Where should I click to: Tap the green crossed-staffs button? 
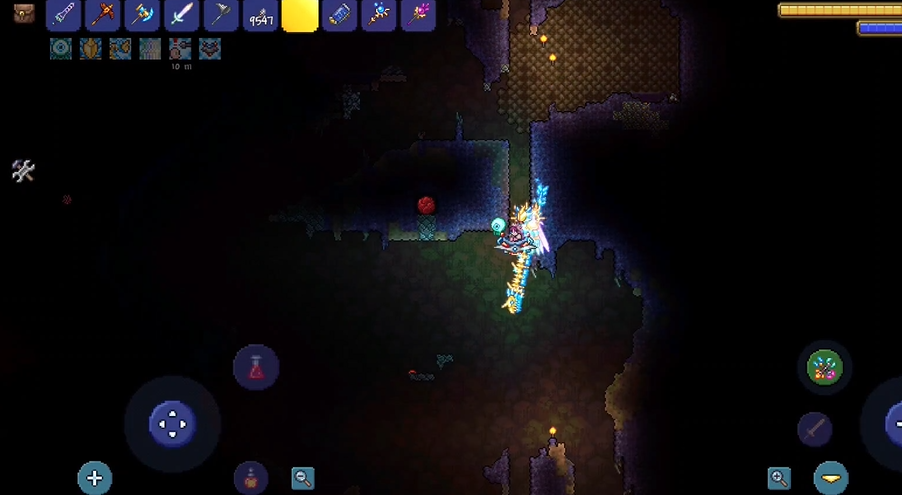(x=825, y=367)
